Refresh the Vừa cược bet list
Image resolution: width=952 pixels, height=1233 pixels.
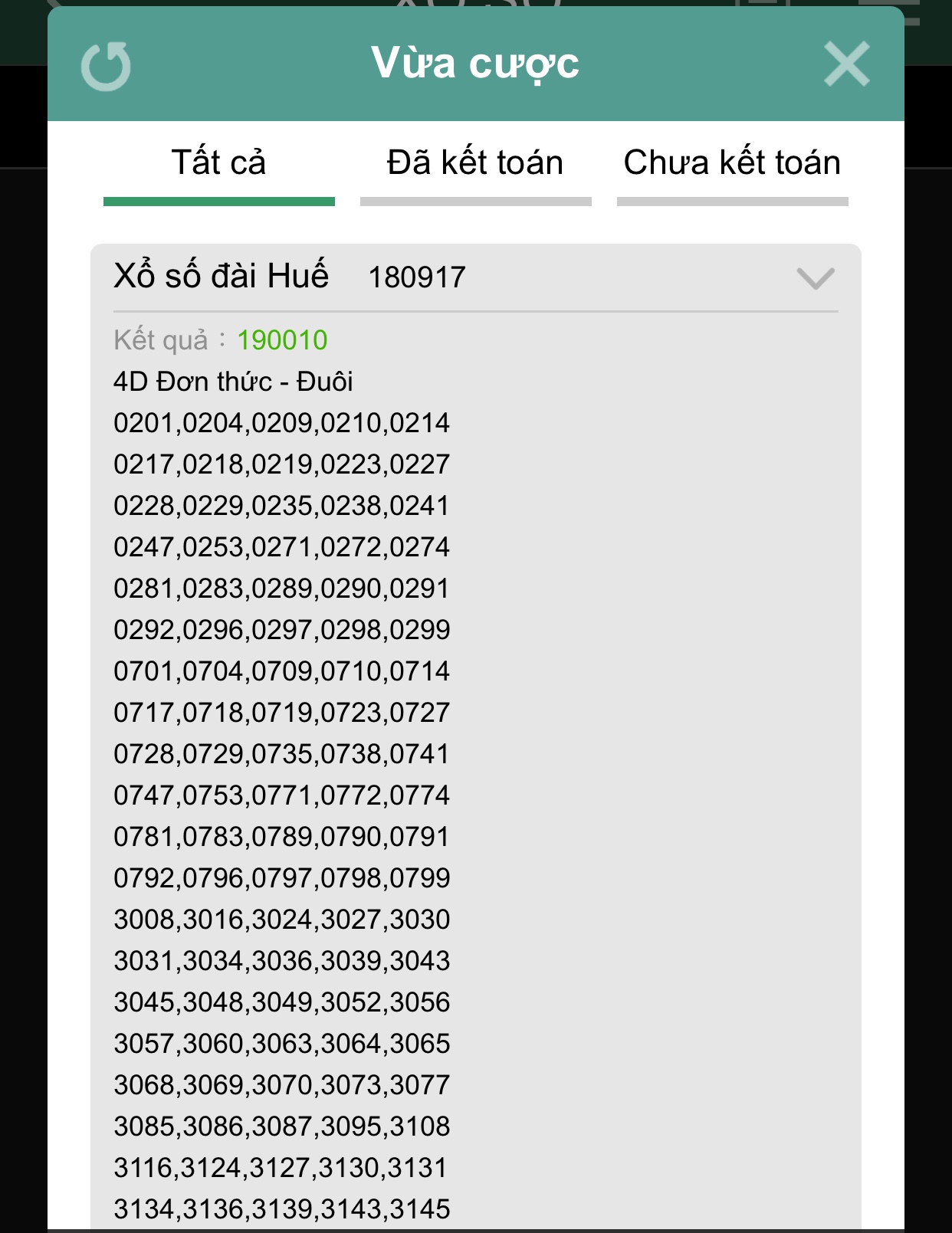tap(106, 66)
